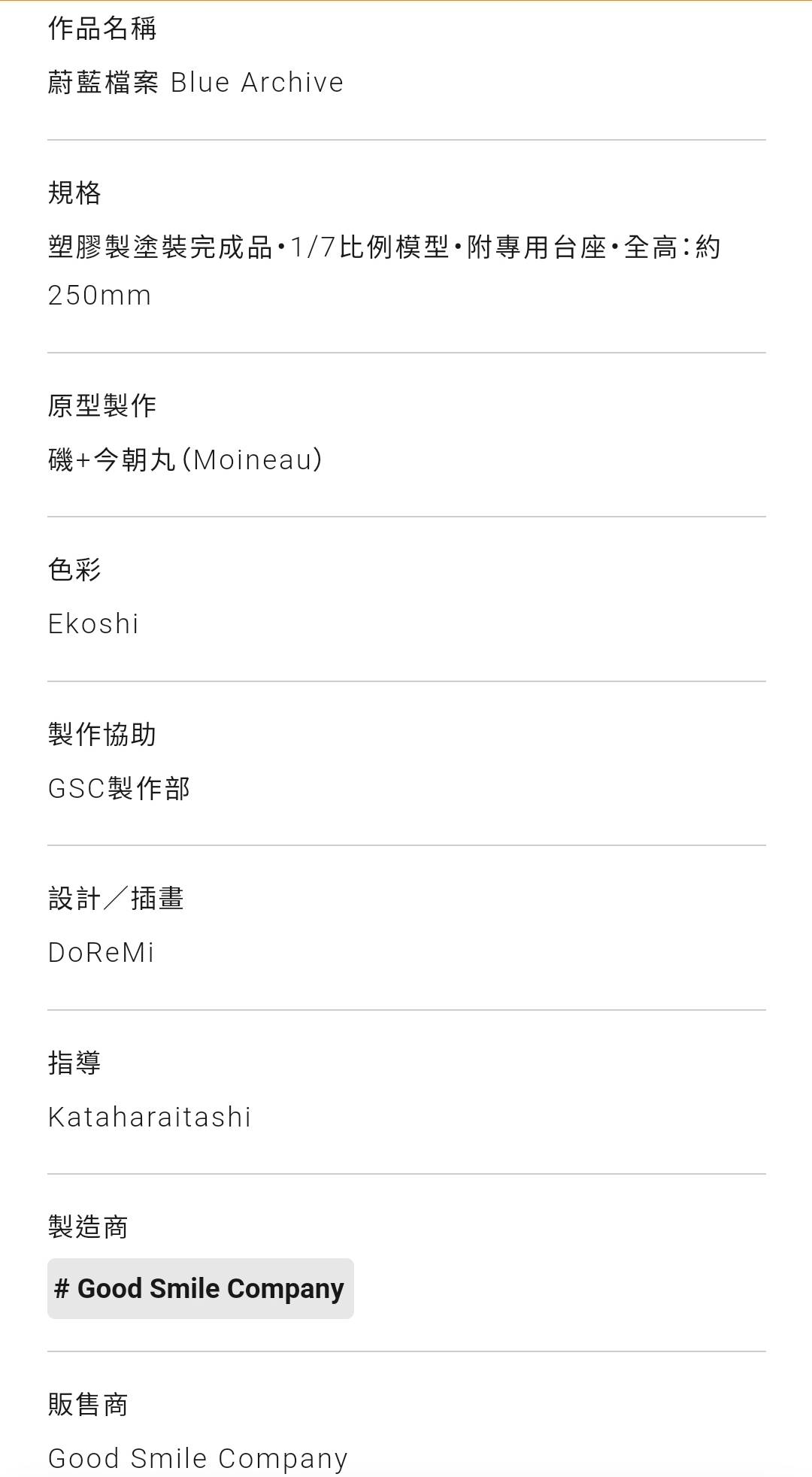Select the colorist name Ekoshi
Screen dimensions: 812x1477
(x=92, y=623)
